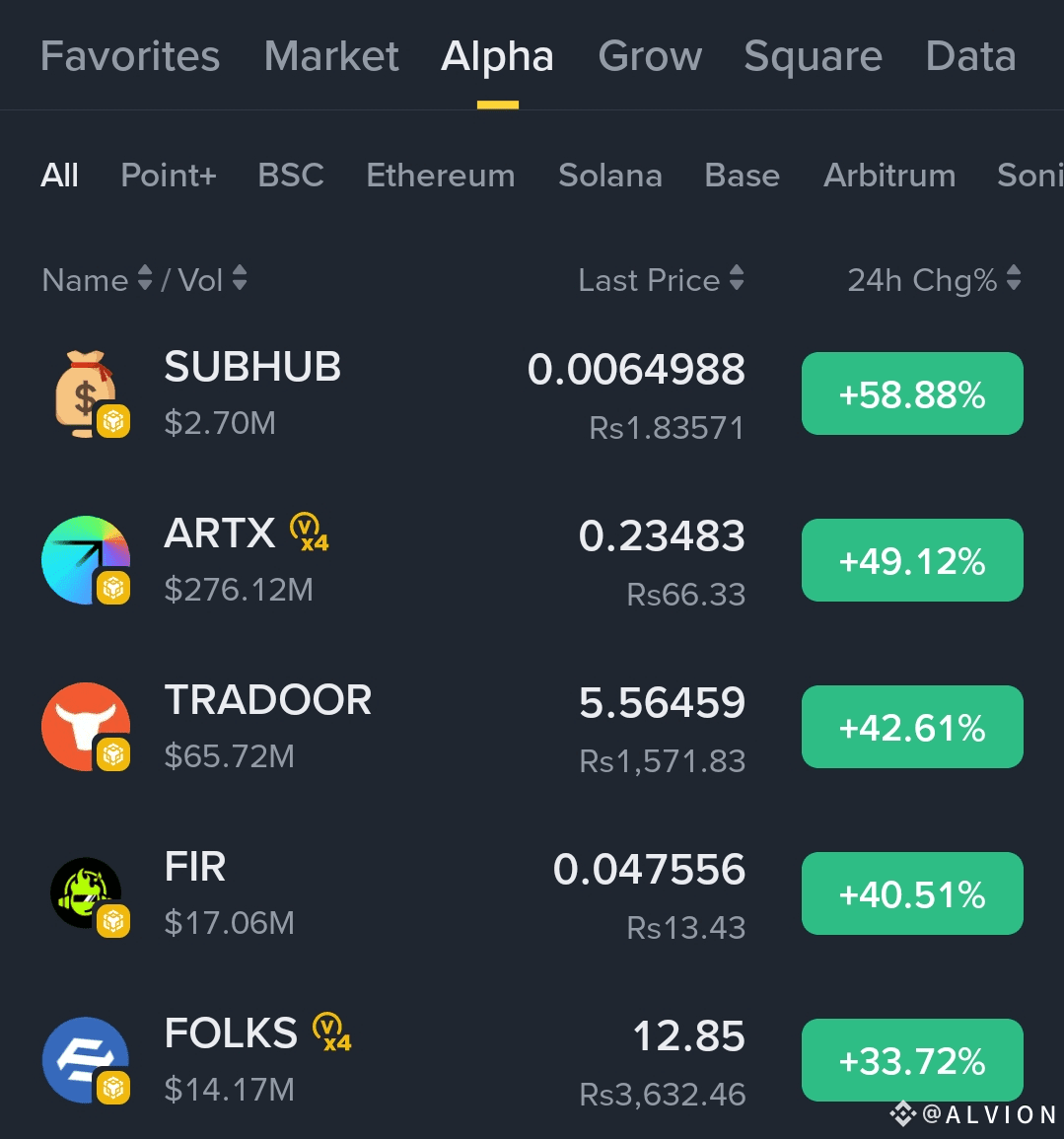Select the Solana chain filter

(x=609, y=176)
